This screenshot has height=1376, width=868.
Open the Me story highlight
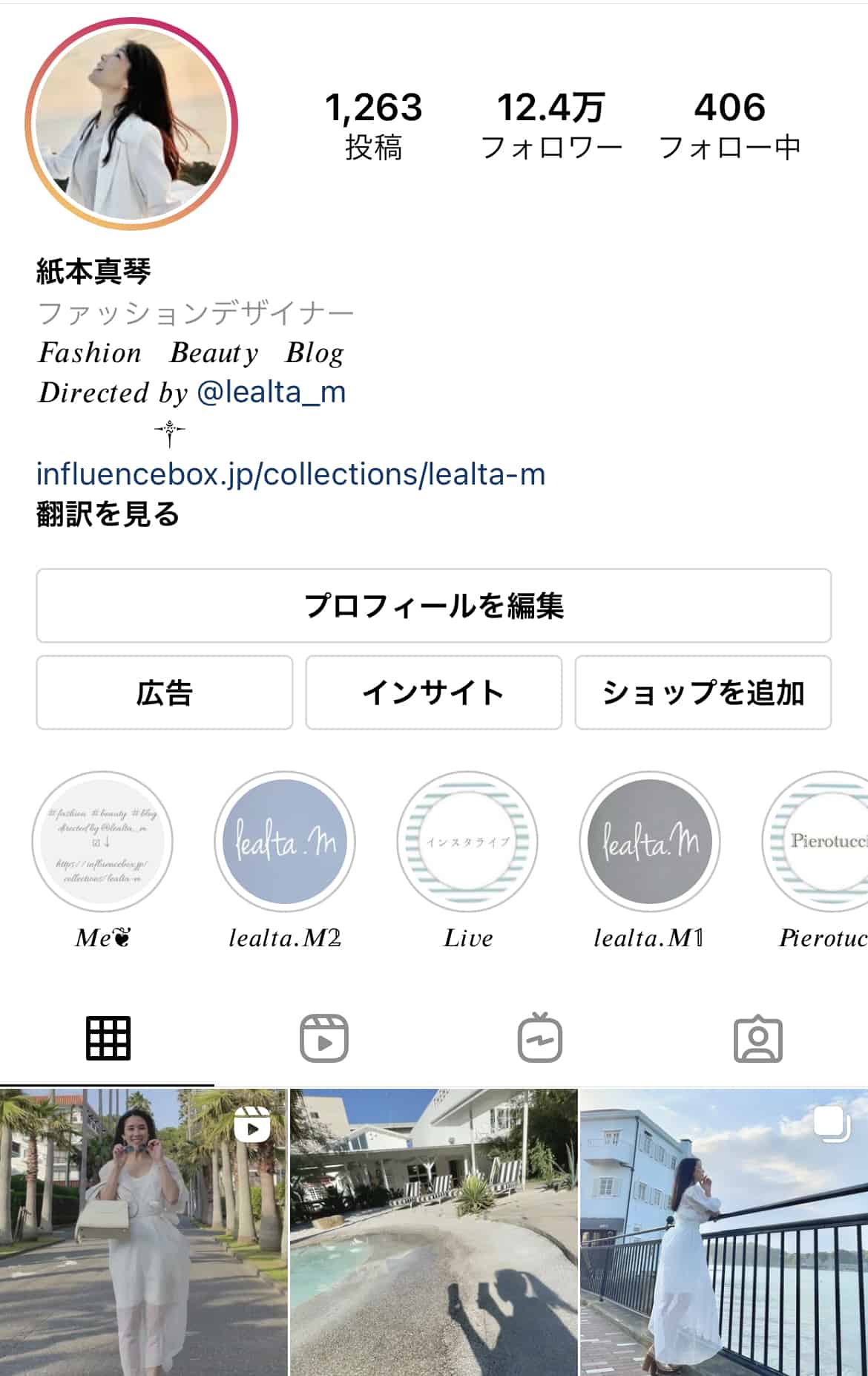coord(102,842)
